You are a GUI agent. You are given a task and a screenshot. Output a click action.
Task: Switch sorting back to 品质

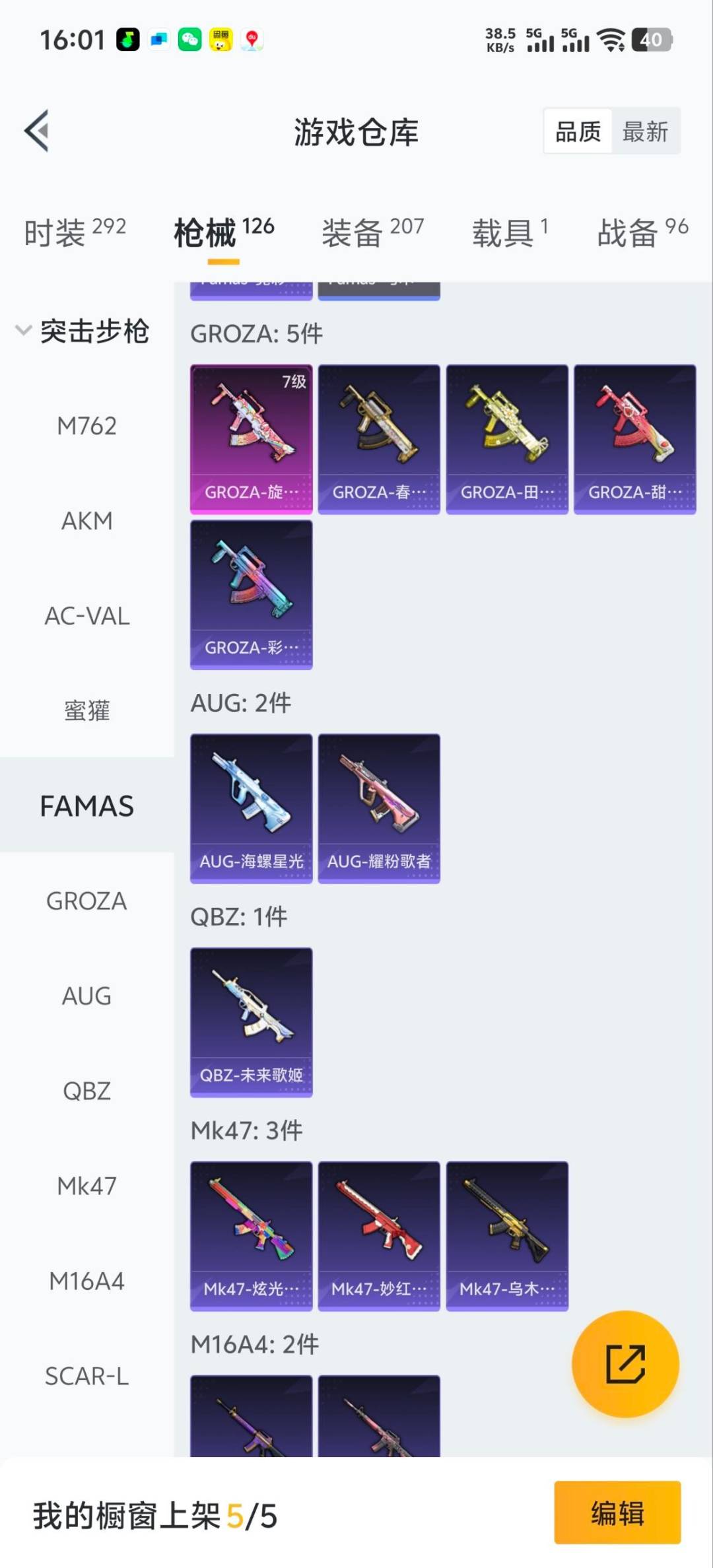tap(577, 131)
